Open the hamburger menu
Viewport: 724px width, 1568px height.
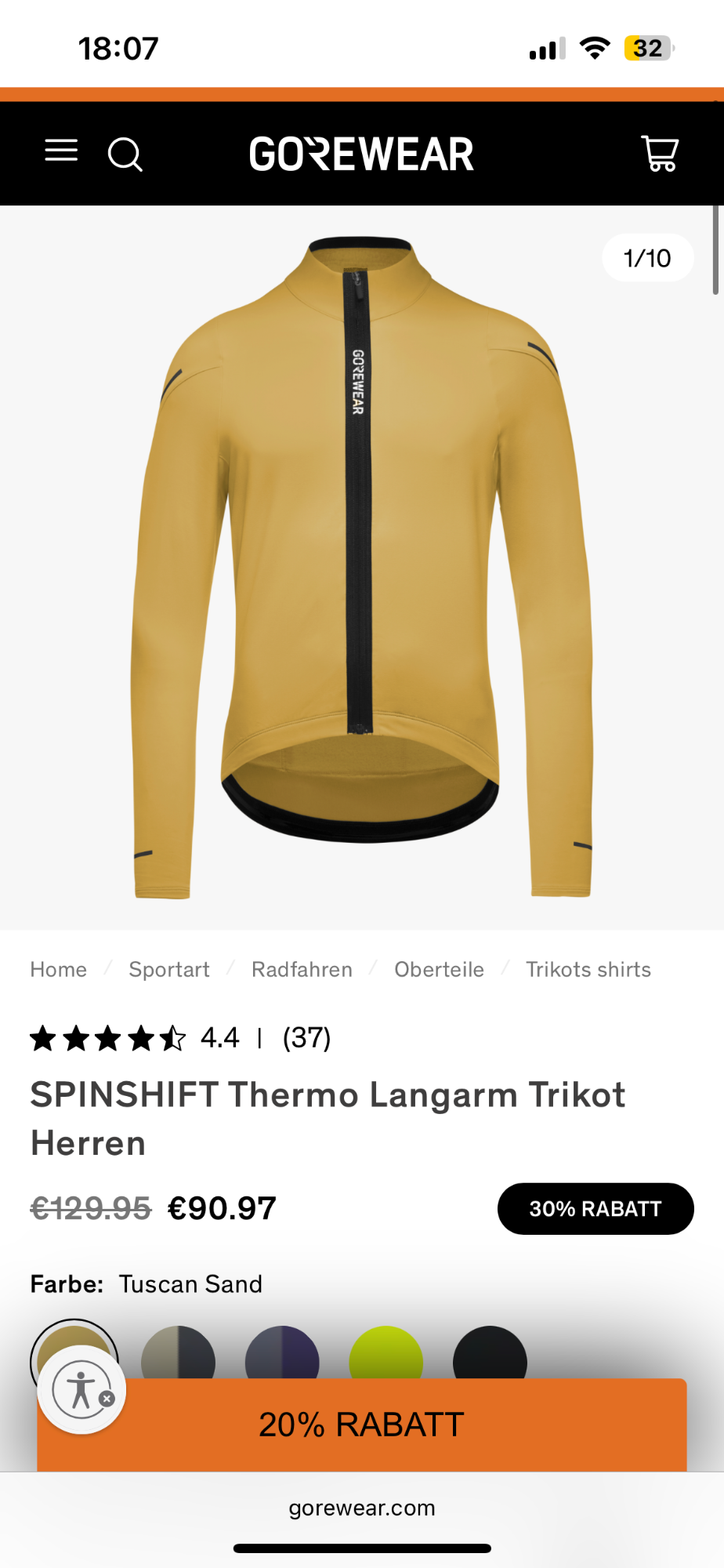coord(61,151)
